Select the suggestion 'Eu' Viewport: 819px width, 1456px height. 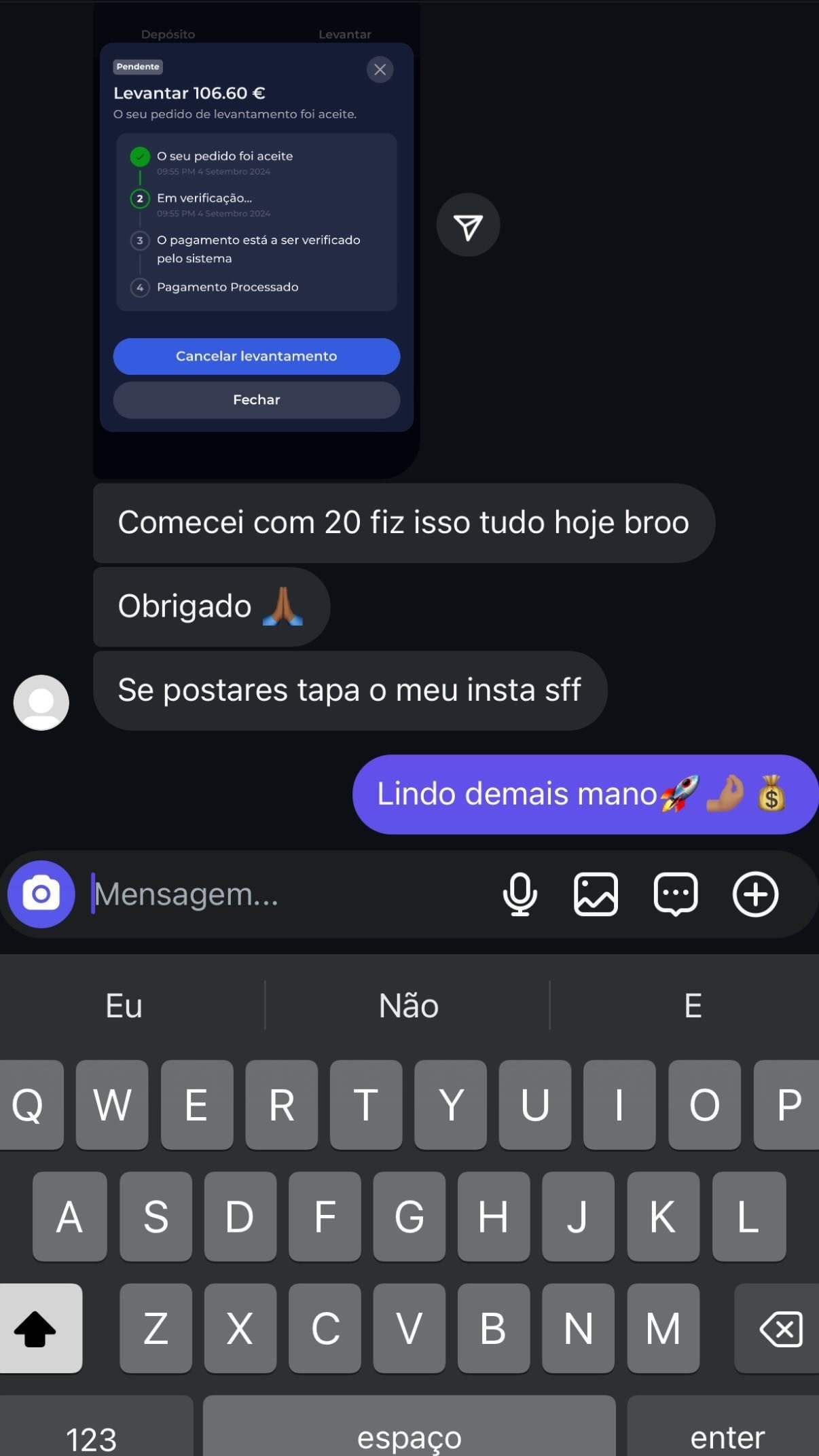coord(122,1005)
